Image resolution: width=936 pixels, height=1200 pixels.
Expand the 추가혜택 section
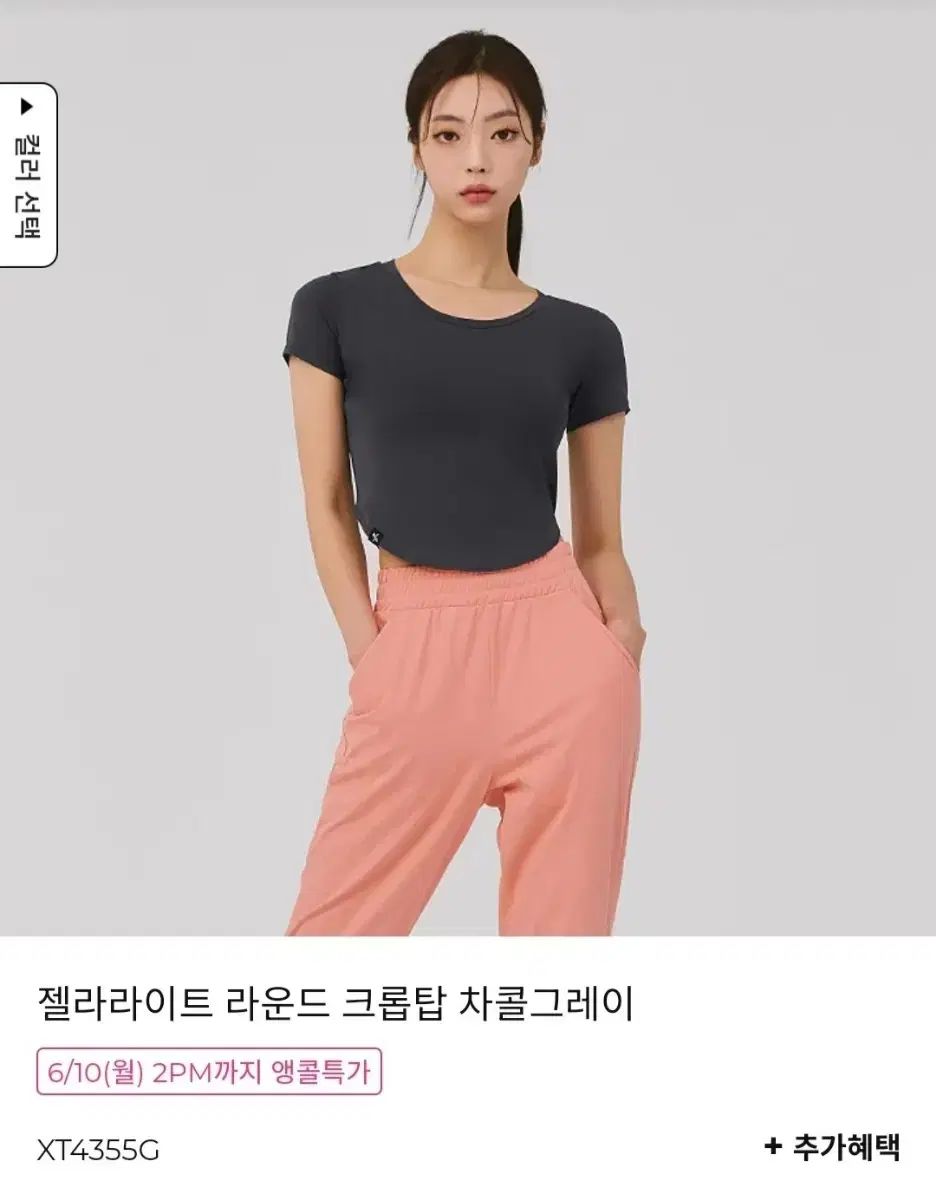[832, 1147]
